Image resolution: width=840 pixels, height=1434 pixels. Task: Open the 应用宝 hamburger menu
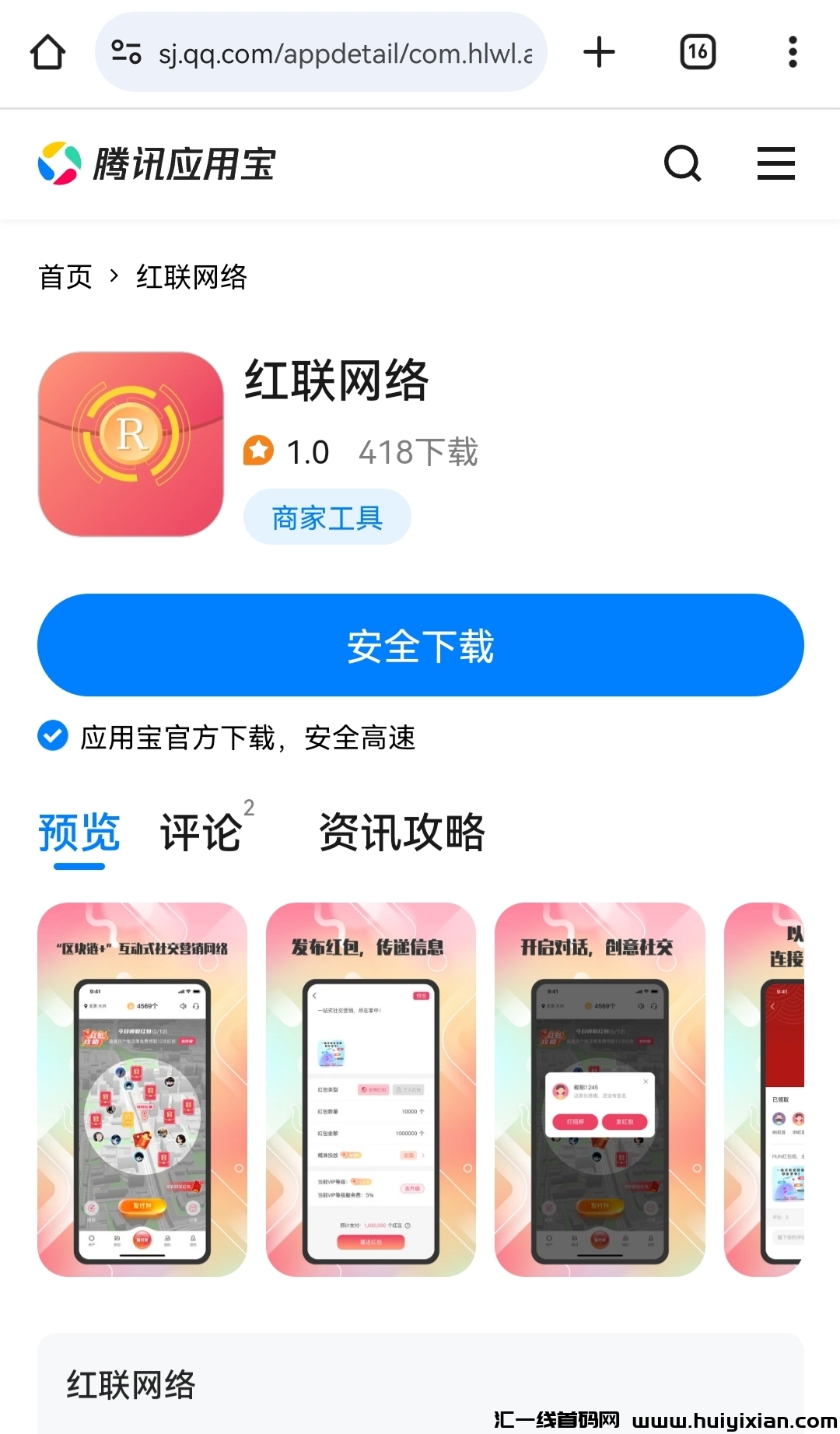[x=776, y=163]
